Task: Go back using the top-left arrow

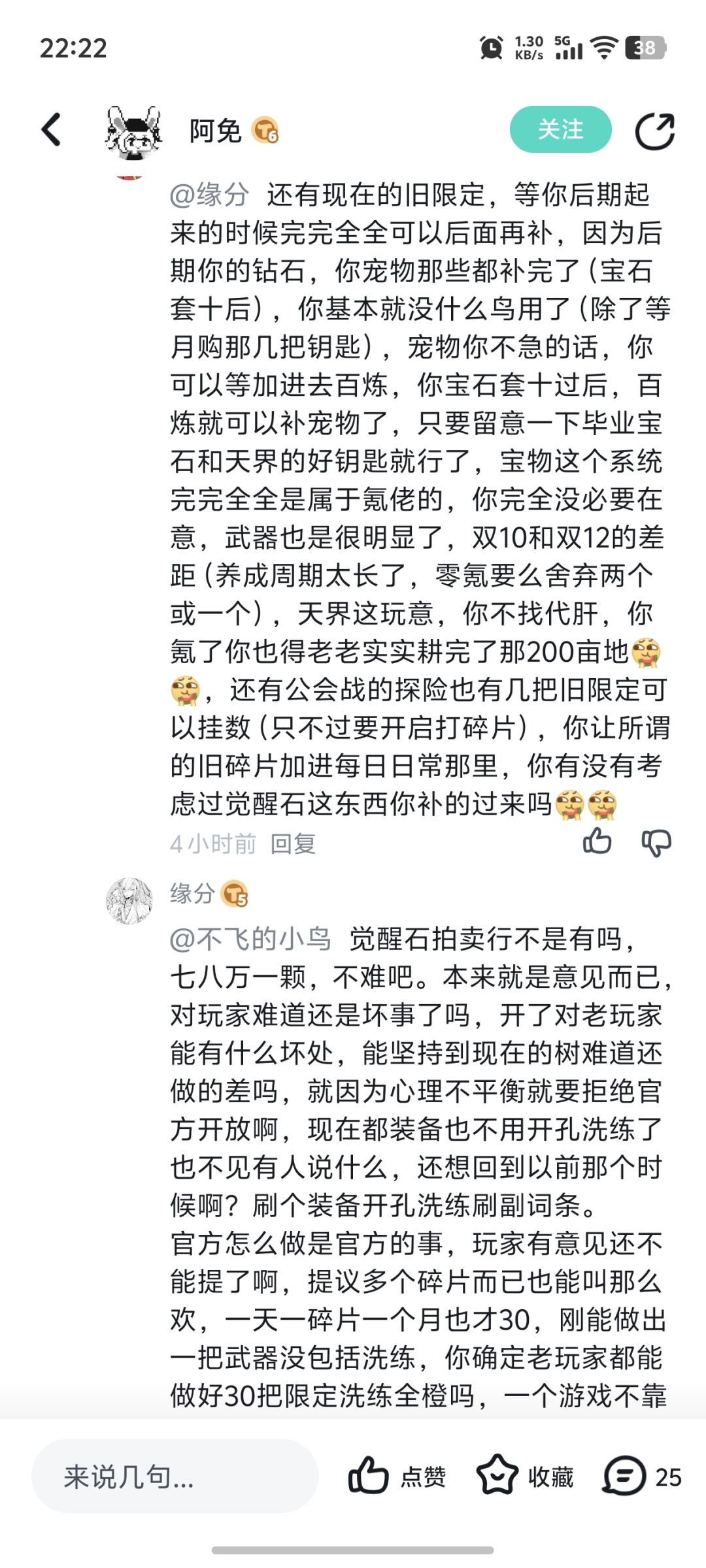Action: [51, 129]
